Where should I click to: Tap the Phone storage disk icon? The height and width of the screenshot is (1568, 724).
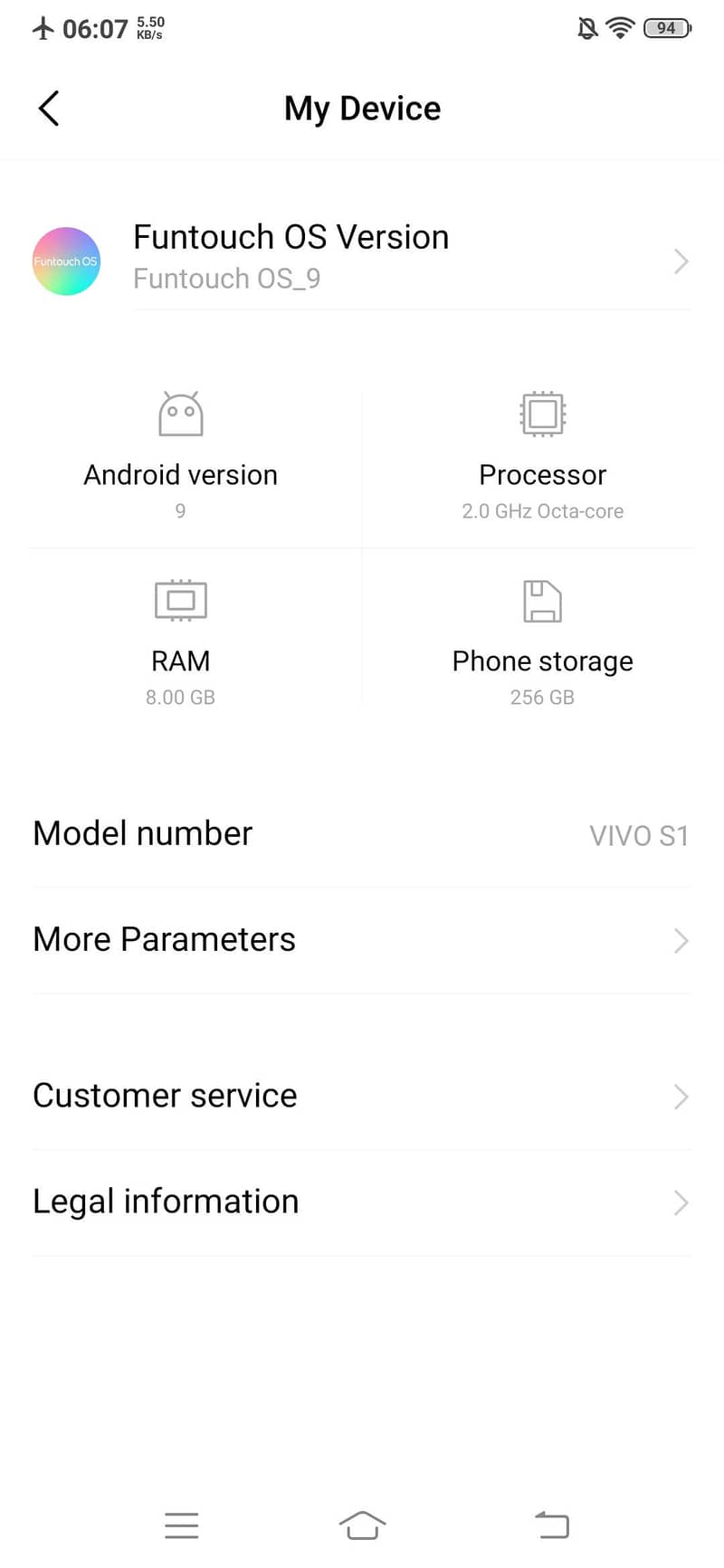click(x=542, y=600)
